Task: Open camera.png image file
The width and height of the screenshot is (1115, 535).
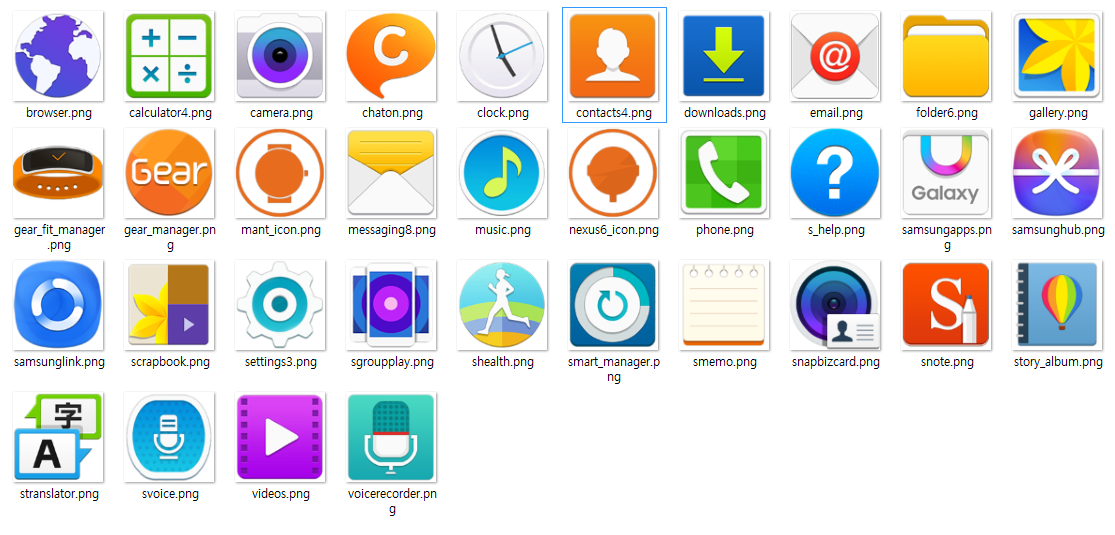Action: 280,56
